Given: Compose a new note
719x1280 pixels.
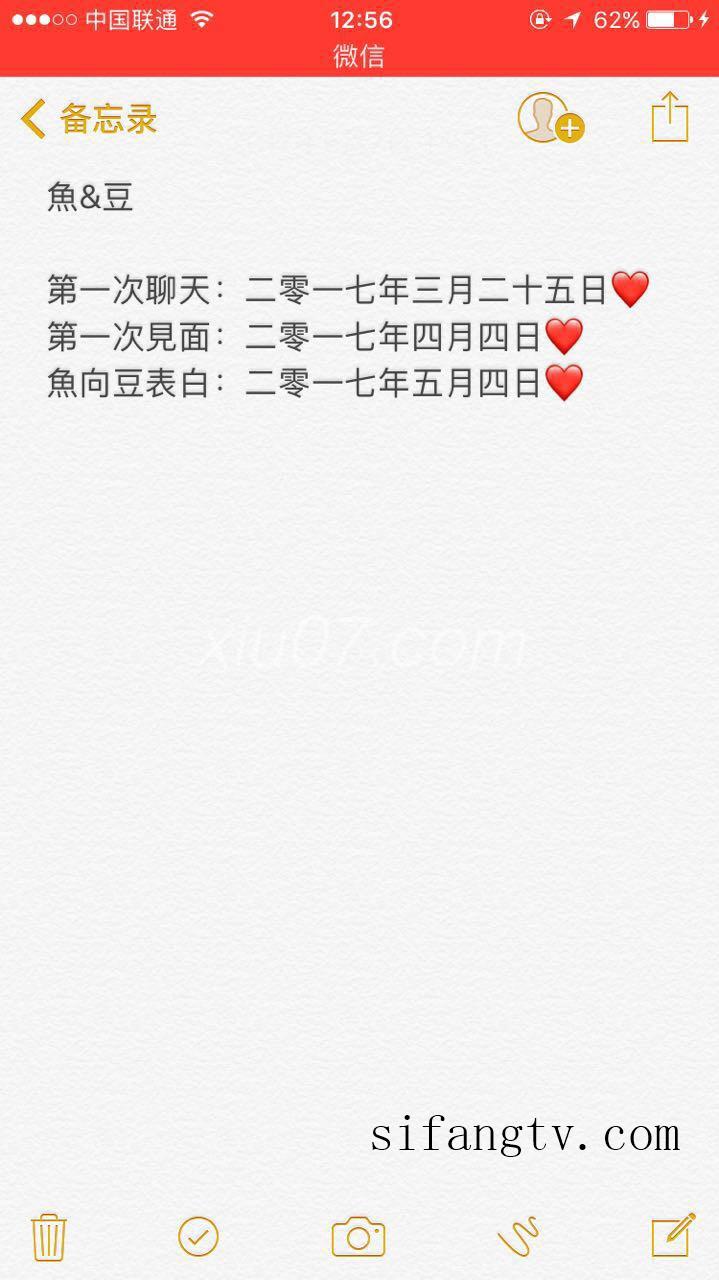Looking at the screenshot, I should [x=673, y=1235].
